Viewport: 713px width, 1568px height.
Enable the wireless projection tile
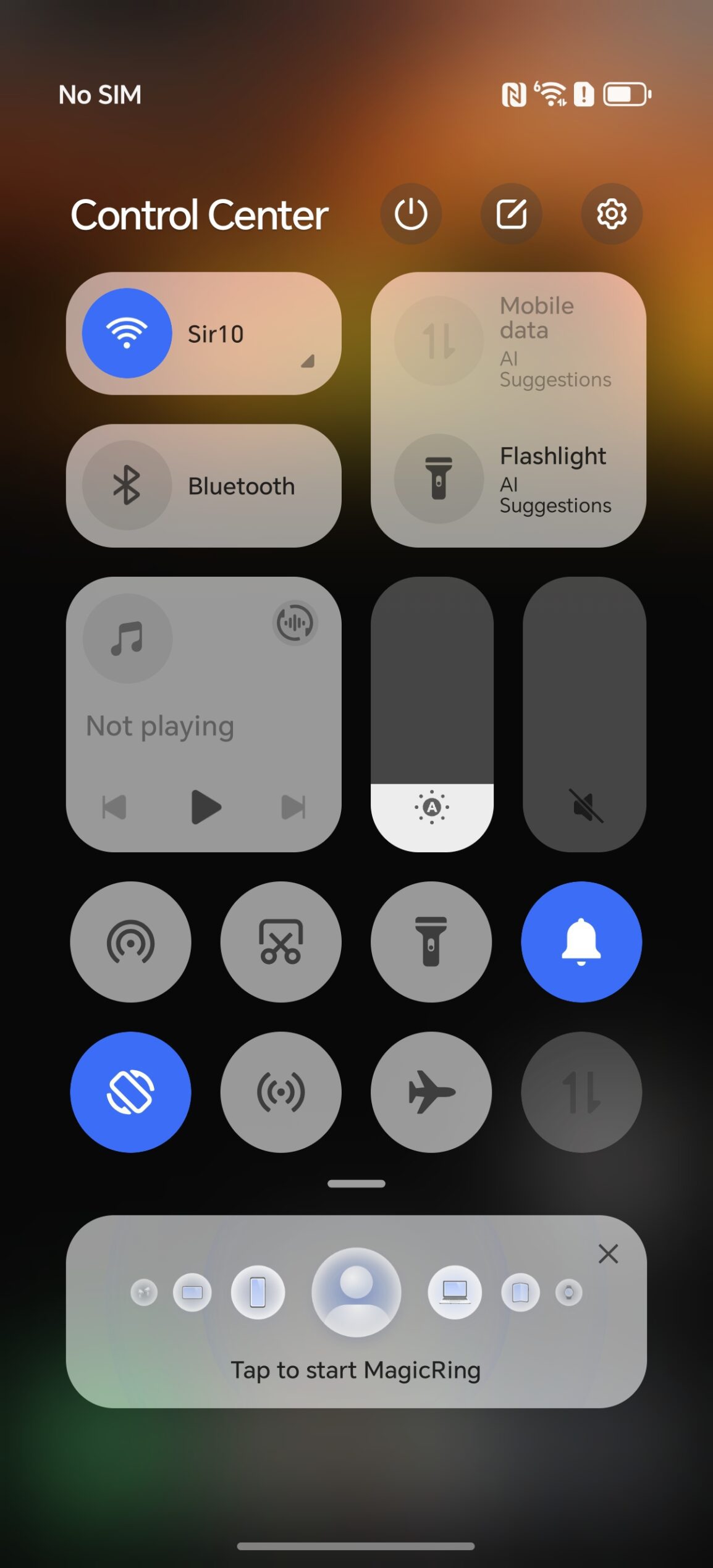(130, 942)
